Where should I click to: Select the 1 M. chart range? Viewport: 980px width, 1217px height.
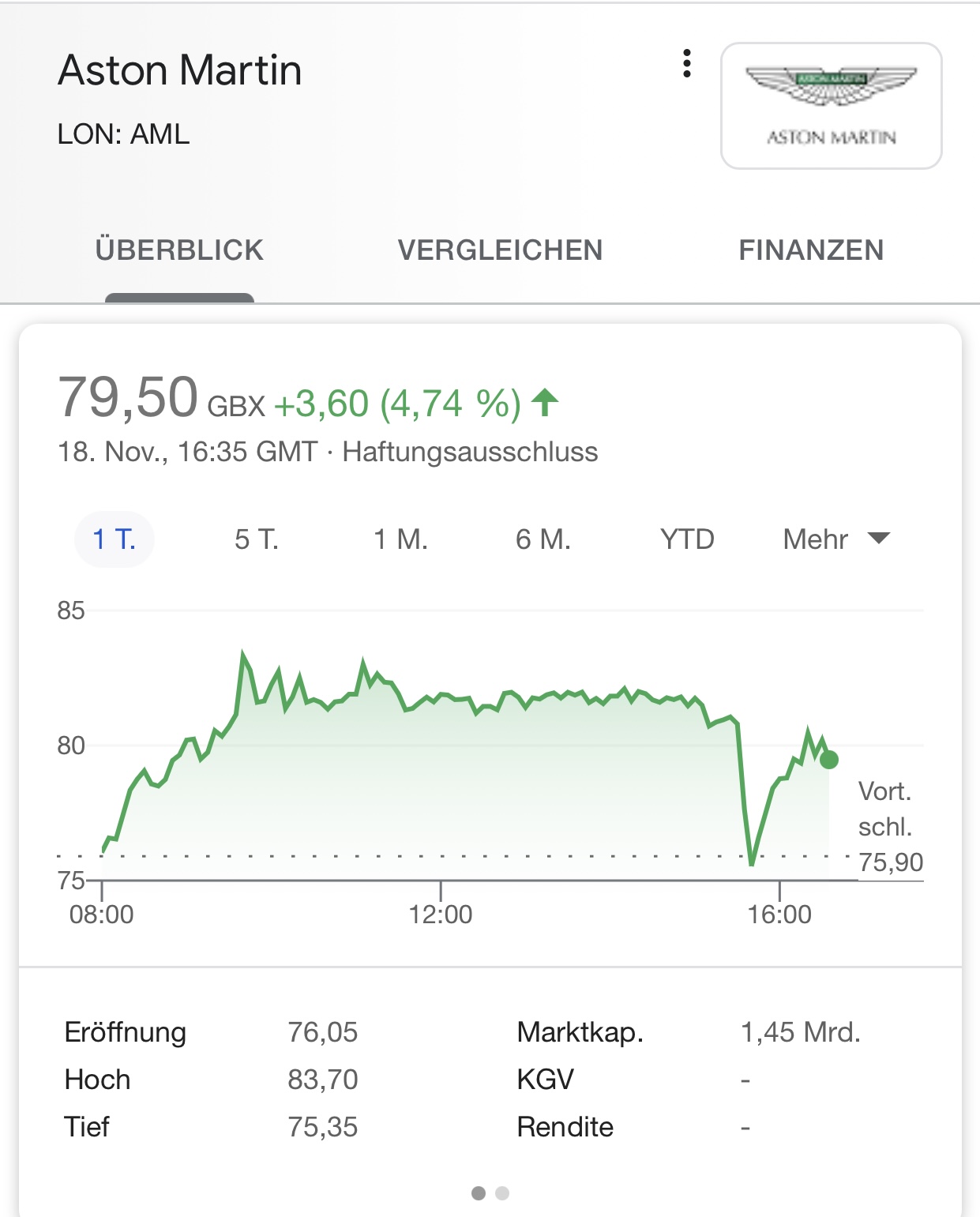(x=400, y=539)
